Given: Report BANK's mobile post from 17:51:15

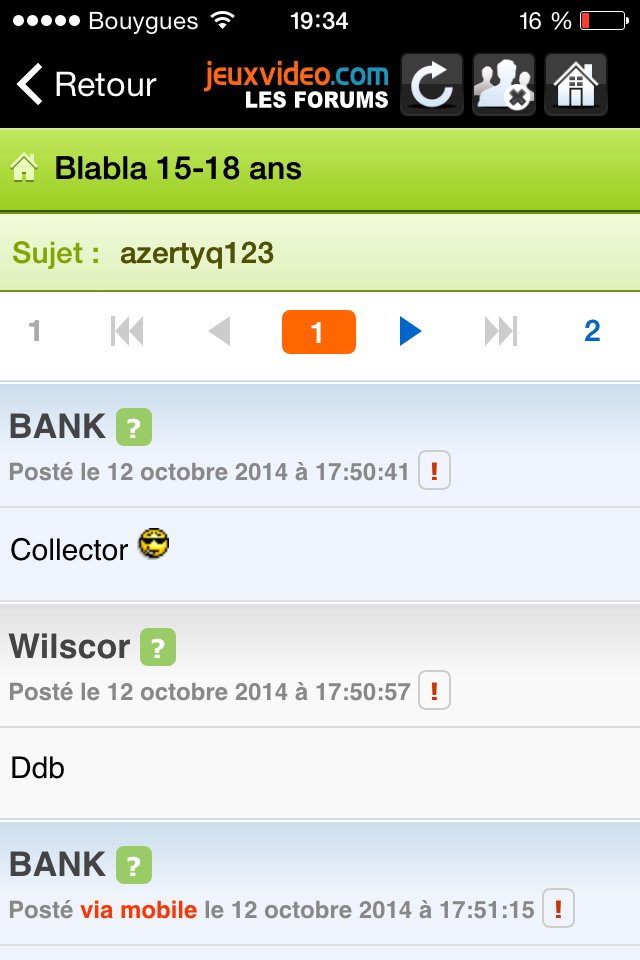Looking at the screenshot, I should (x=558, y=909).
